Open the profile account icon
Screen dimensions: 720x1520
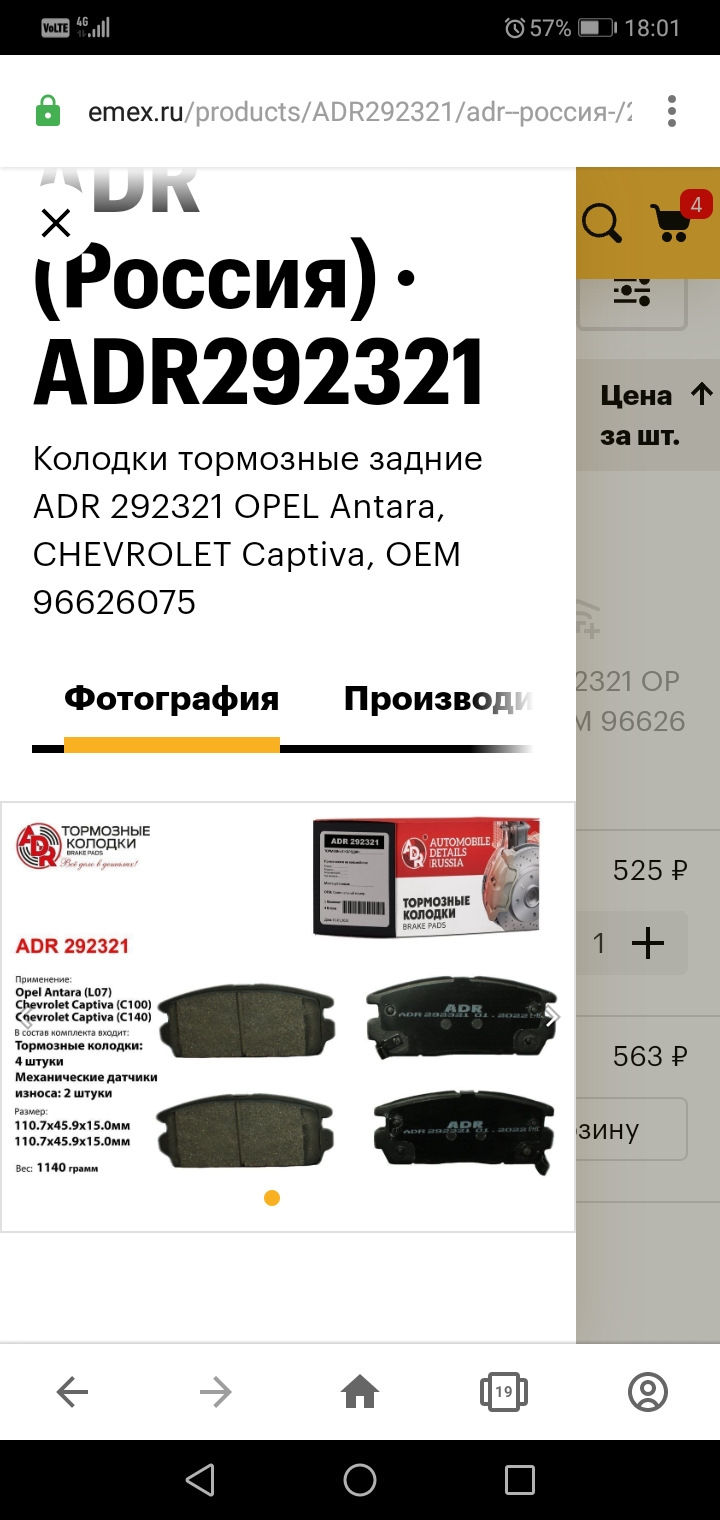(x=648, y=1391)
